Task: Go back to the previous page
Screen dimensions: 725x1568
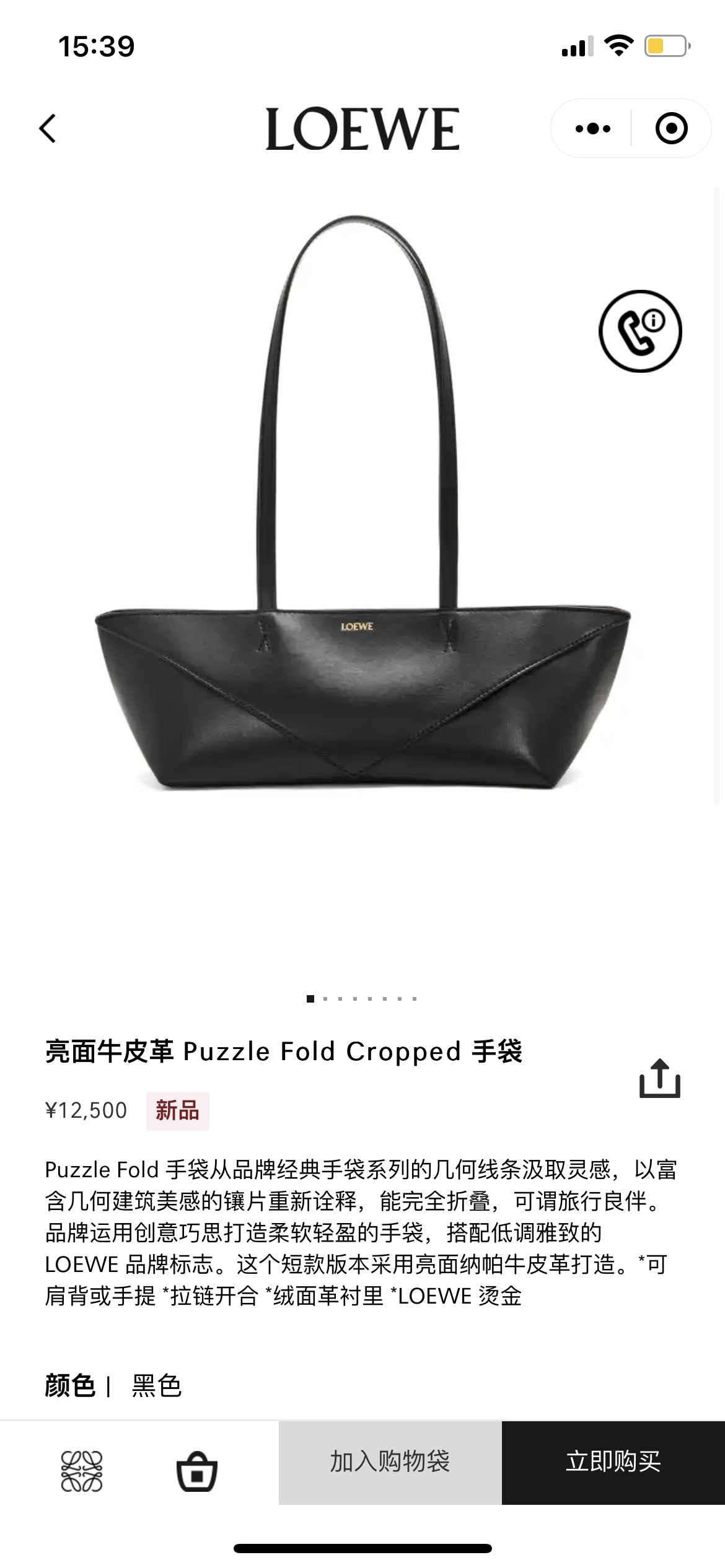Action: [x=48, y=128]
